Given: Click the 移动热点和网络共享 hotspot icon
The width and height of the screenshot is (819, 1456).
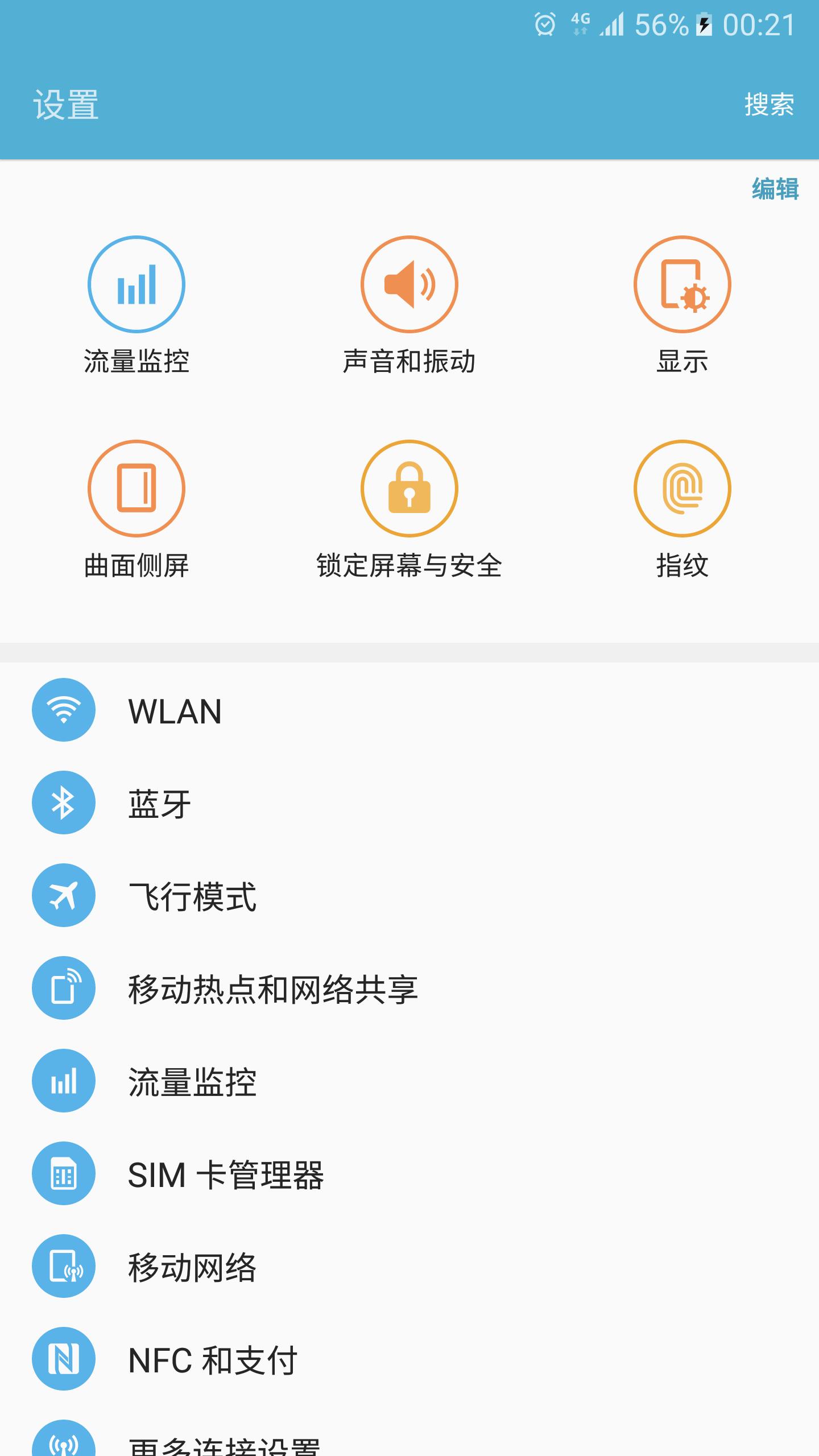Looking at the screenshot, I should pos(64,988).
